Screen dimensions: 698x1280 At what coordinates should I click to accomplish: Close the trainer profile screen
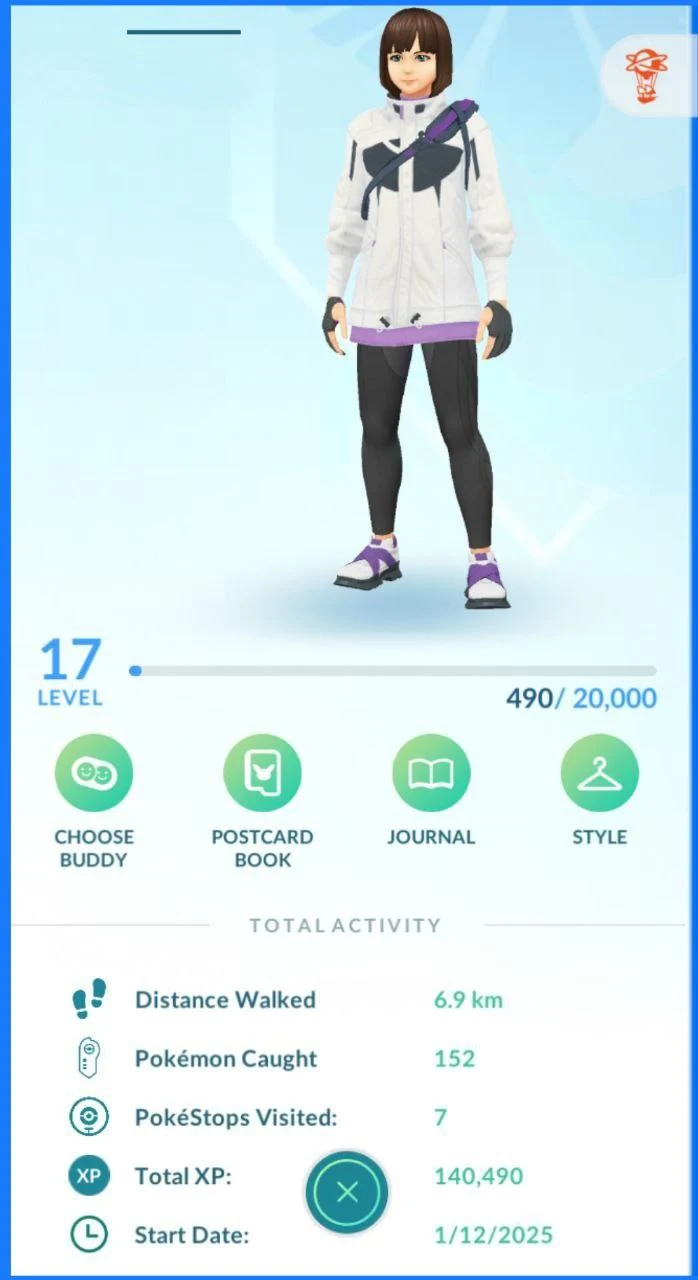[347, 1192]
